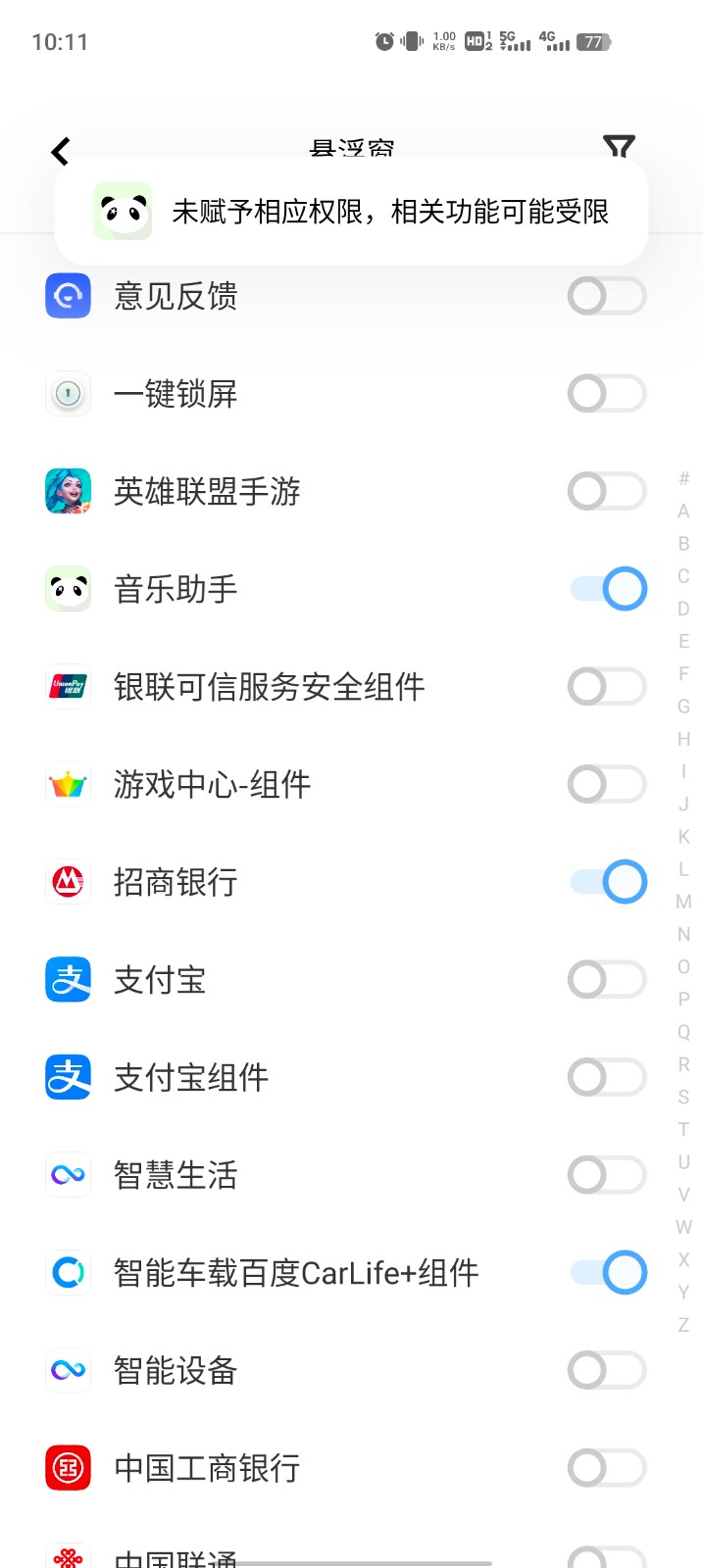Go back from the 悬浮窗 page

(x=61, y=151)
